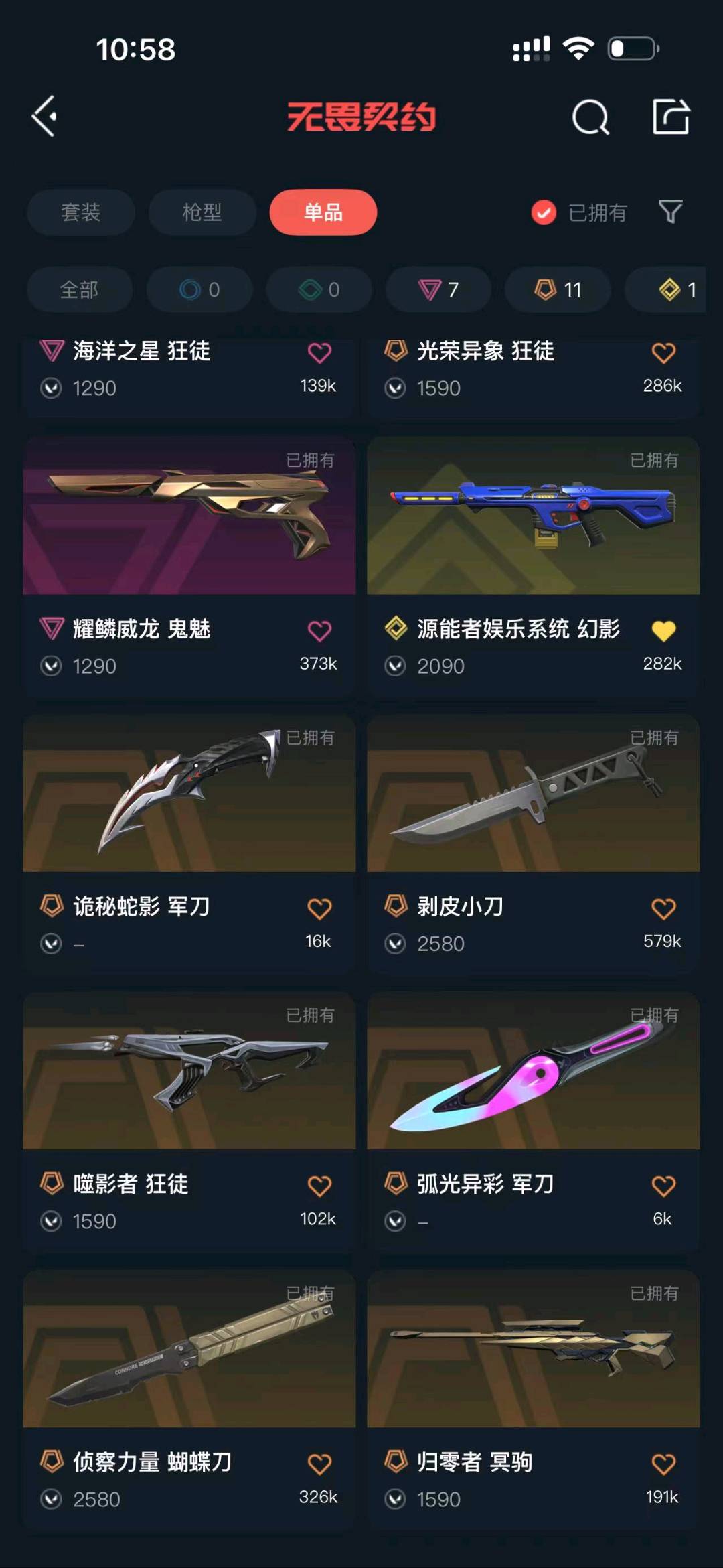The image size is (723, 1568).
Task: Like 海洋之星 狂徒 with heart icon
Action: click(x=319, y=352)
